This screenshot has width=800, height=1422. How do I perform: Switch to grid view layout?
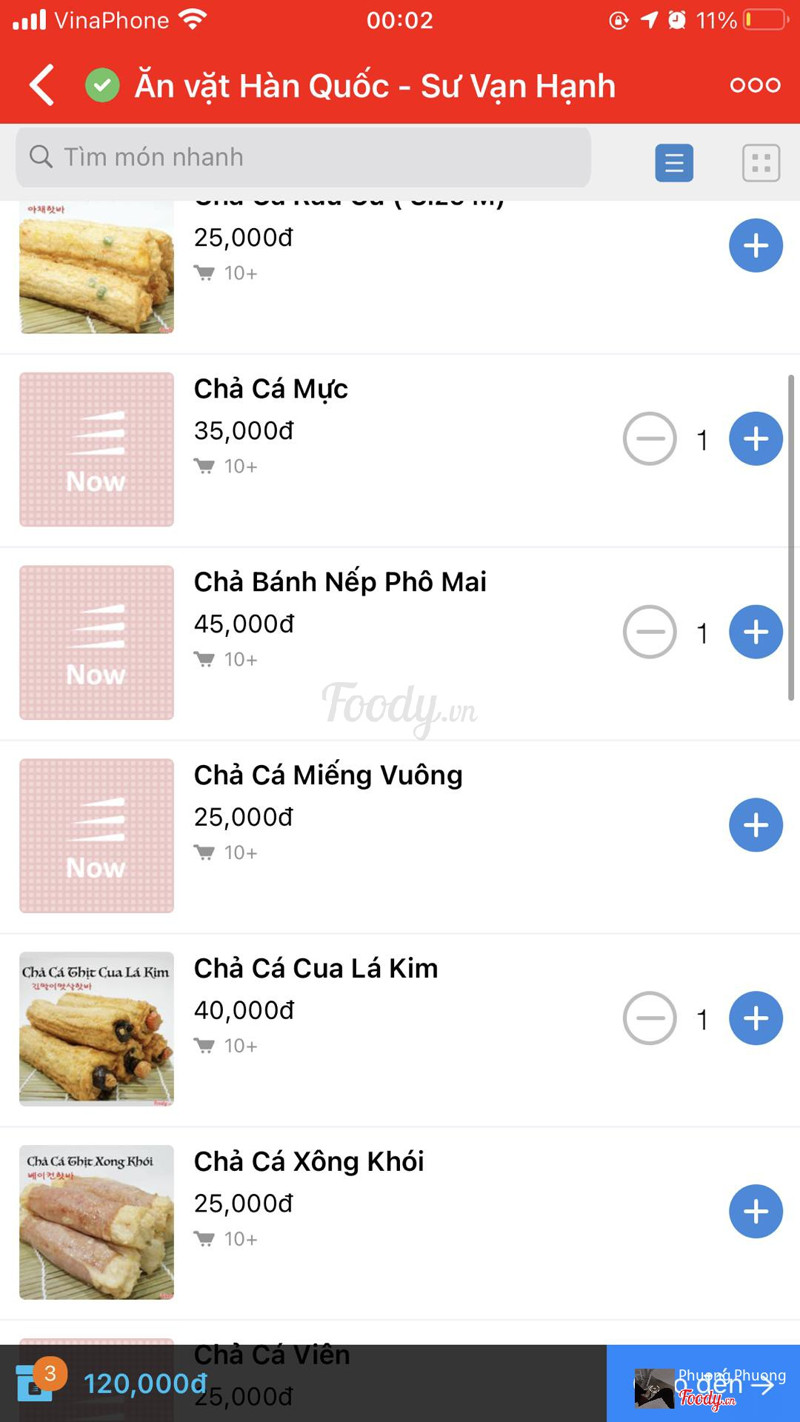(x=761, y=163)
